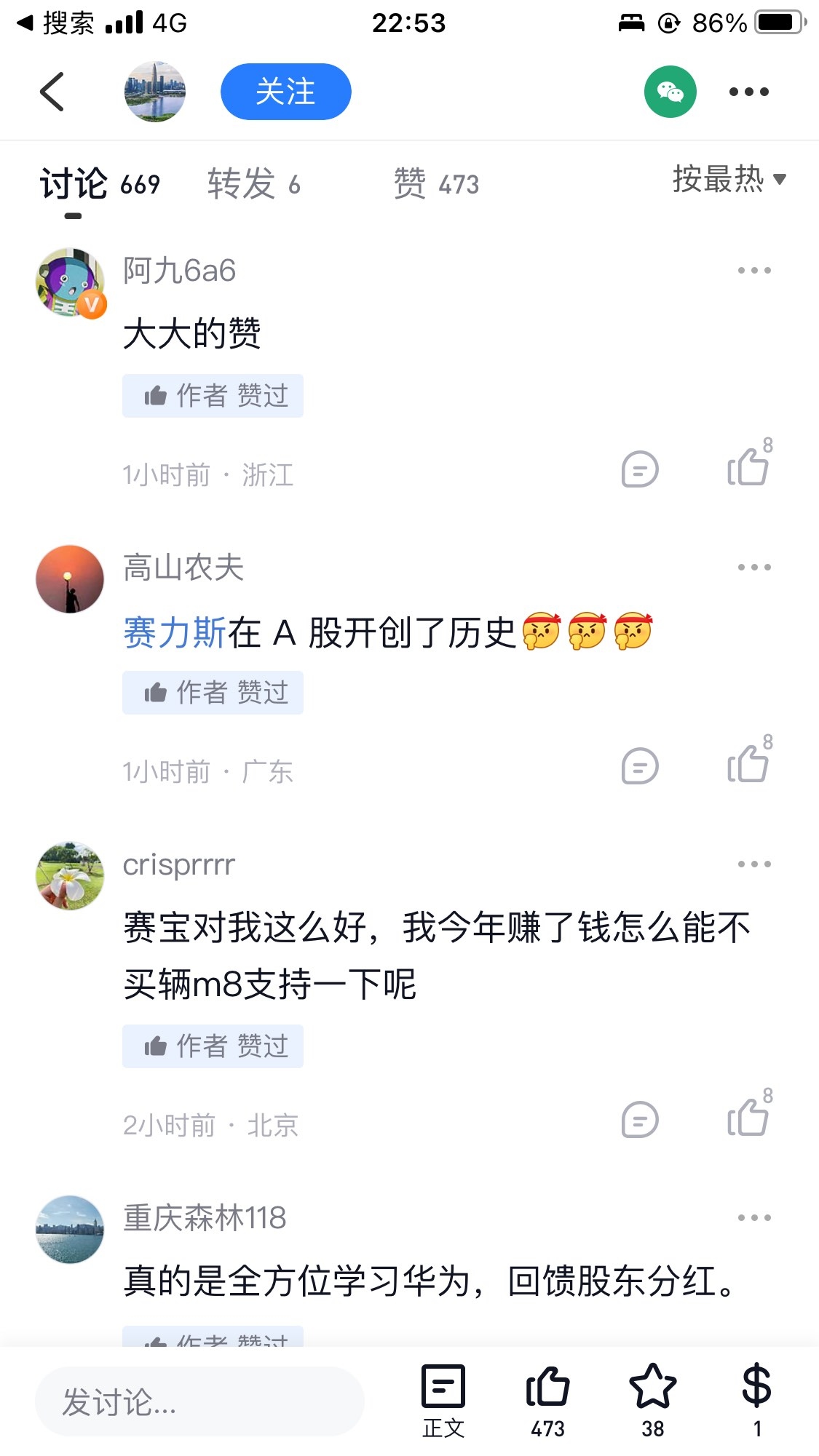819x1456 pixels.
Task: Open the 按最热 sort dropdown
Action: 724,183
